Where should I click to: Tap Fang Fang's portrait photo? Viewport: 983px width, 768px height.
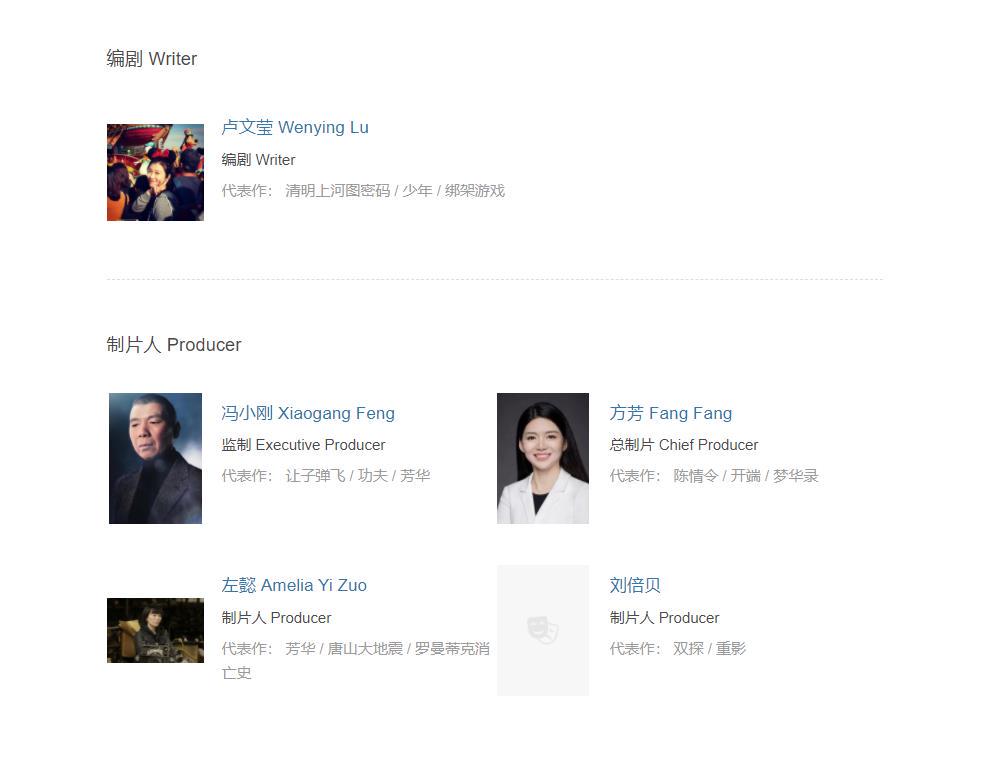coord(543,458)
